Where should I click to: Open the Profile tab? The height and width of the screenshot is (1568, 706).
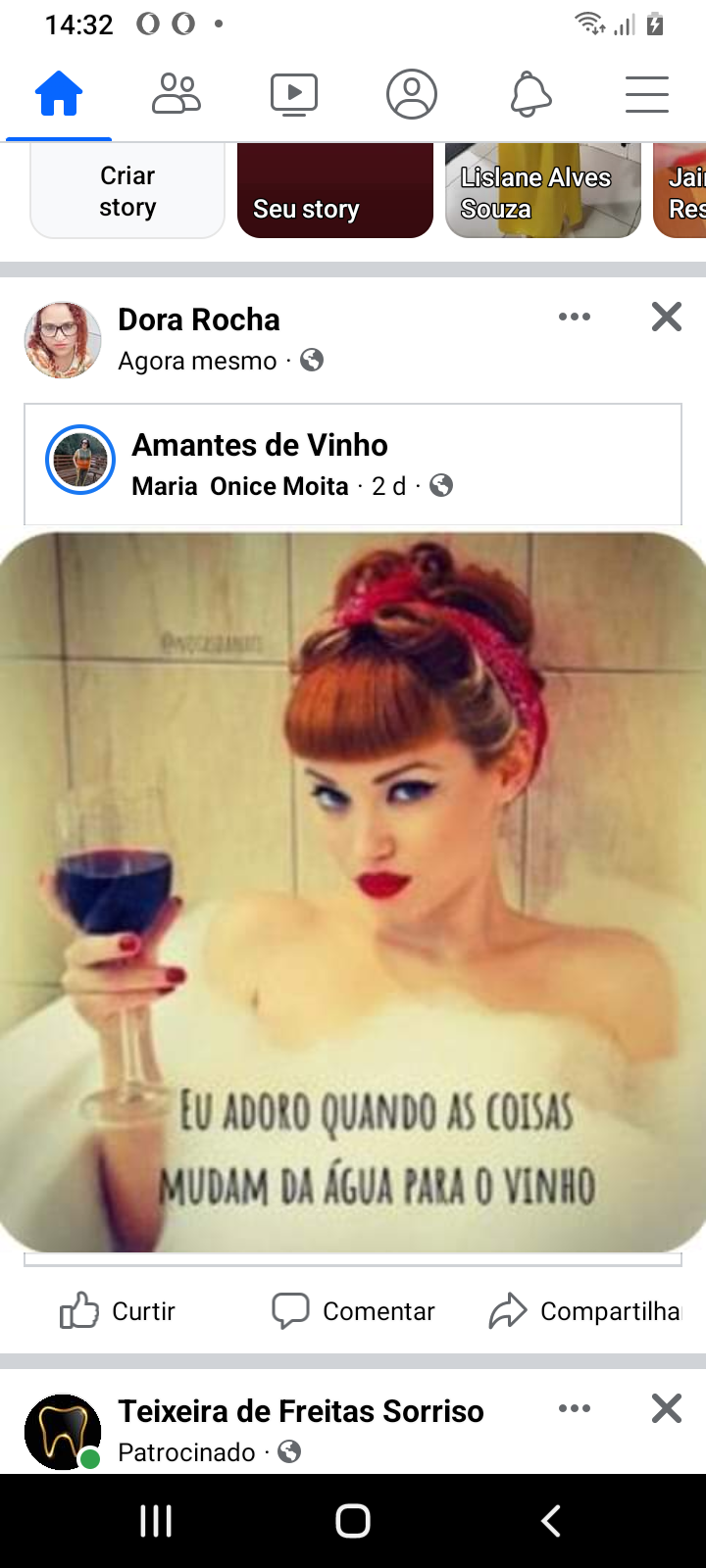(x=412, y=95)
